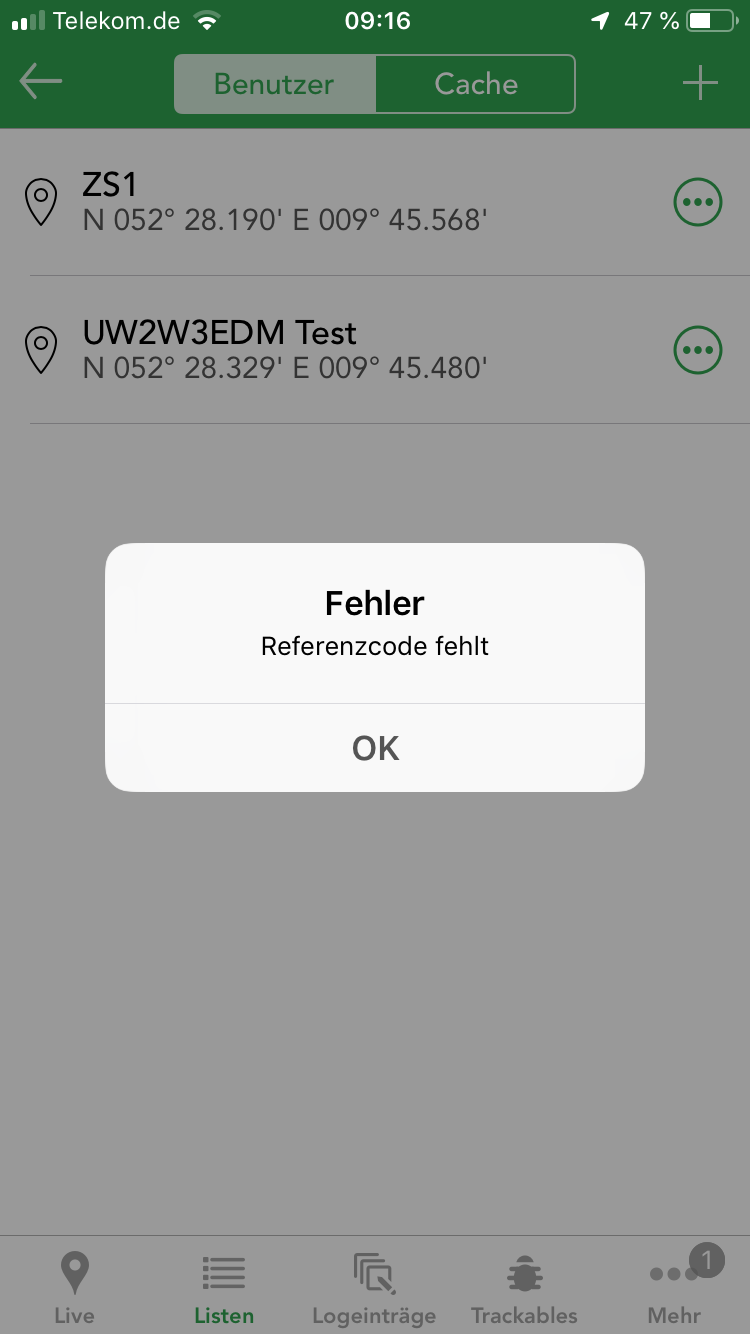Select the Benutzer segment
This screenshot has width=750, height=1334.
pyautogui.click(x=274, y=84)
